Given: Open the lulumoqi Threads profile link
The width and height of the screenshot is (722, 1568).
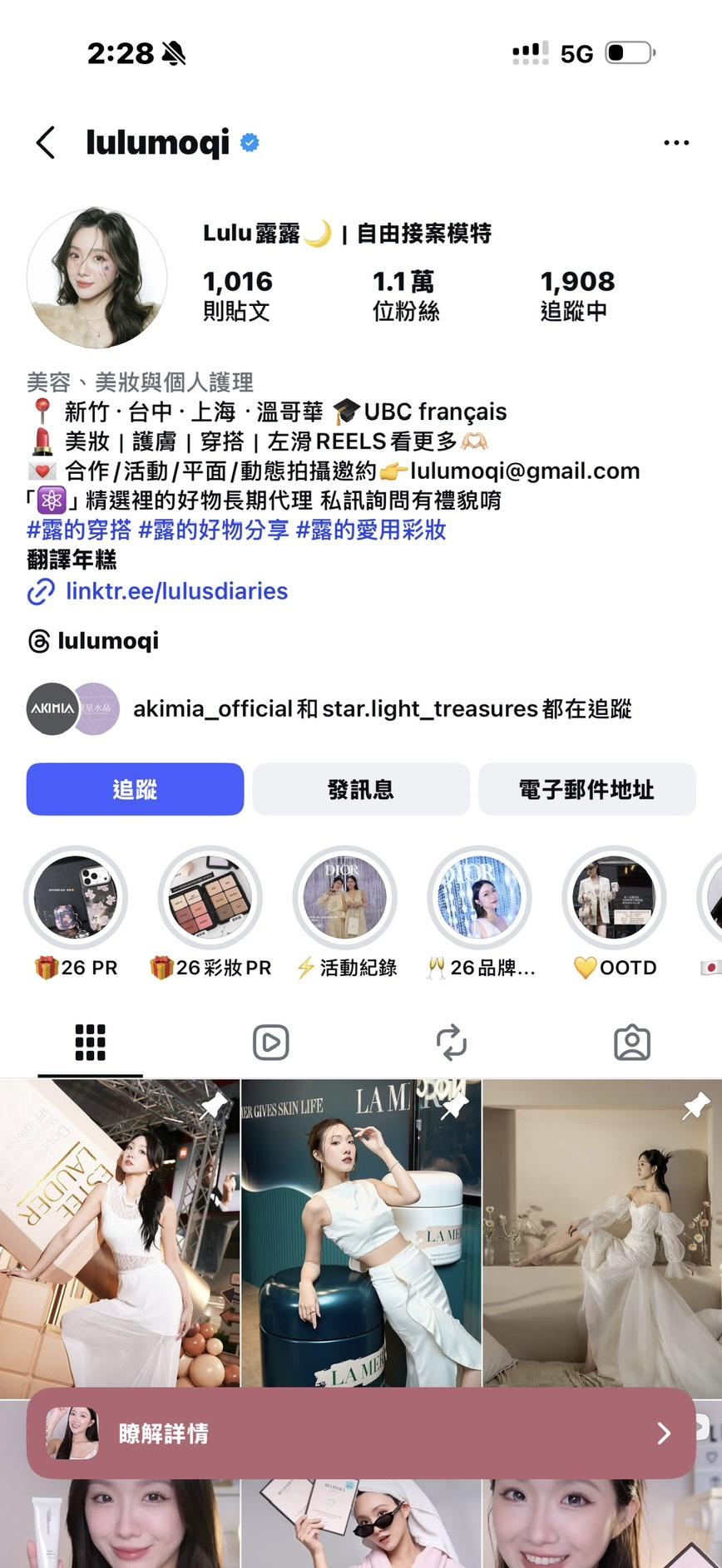Looking at the screenshot, I should point(107,641).
